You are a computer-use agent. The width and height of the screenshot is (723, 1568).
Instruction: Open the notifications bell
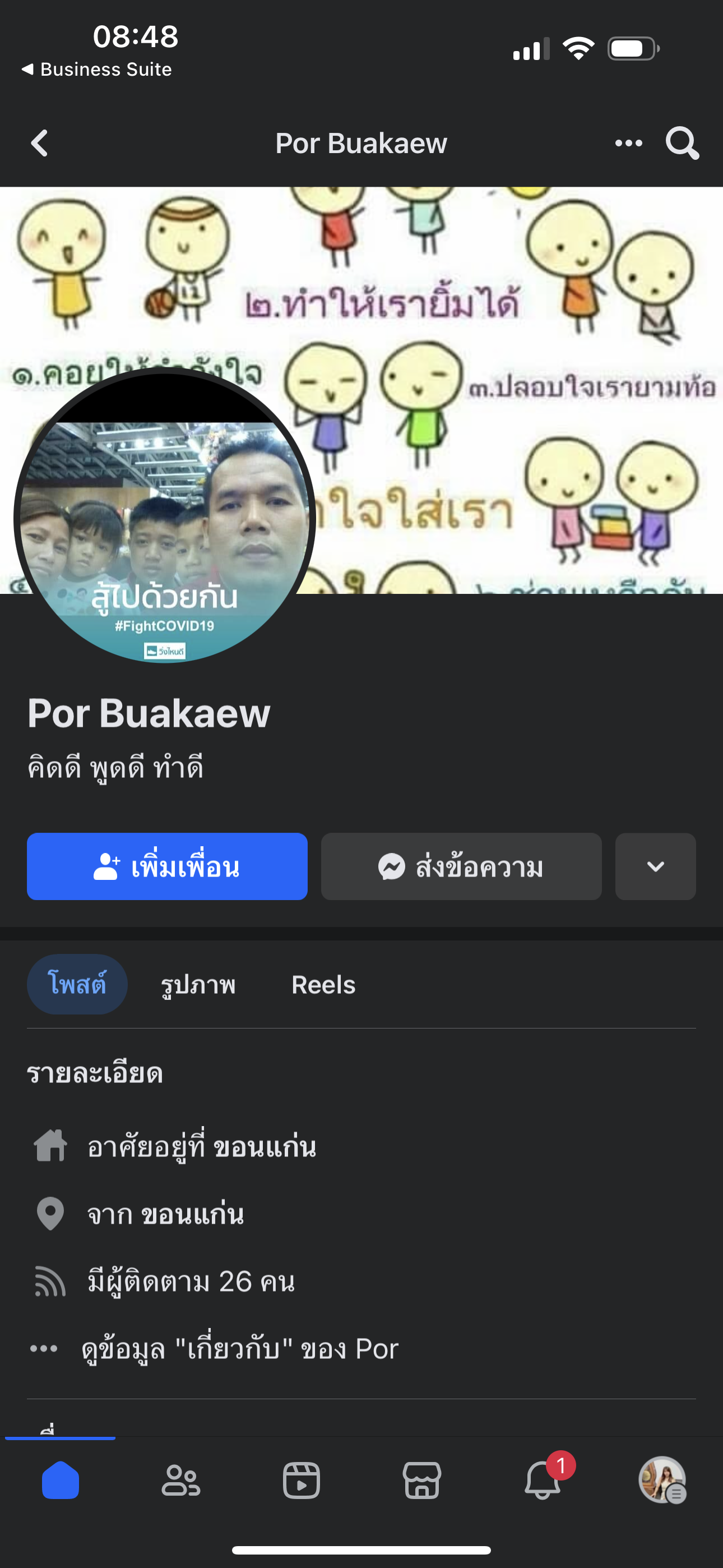click(x=543, y=1481)
